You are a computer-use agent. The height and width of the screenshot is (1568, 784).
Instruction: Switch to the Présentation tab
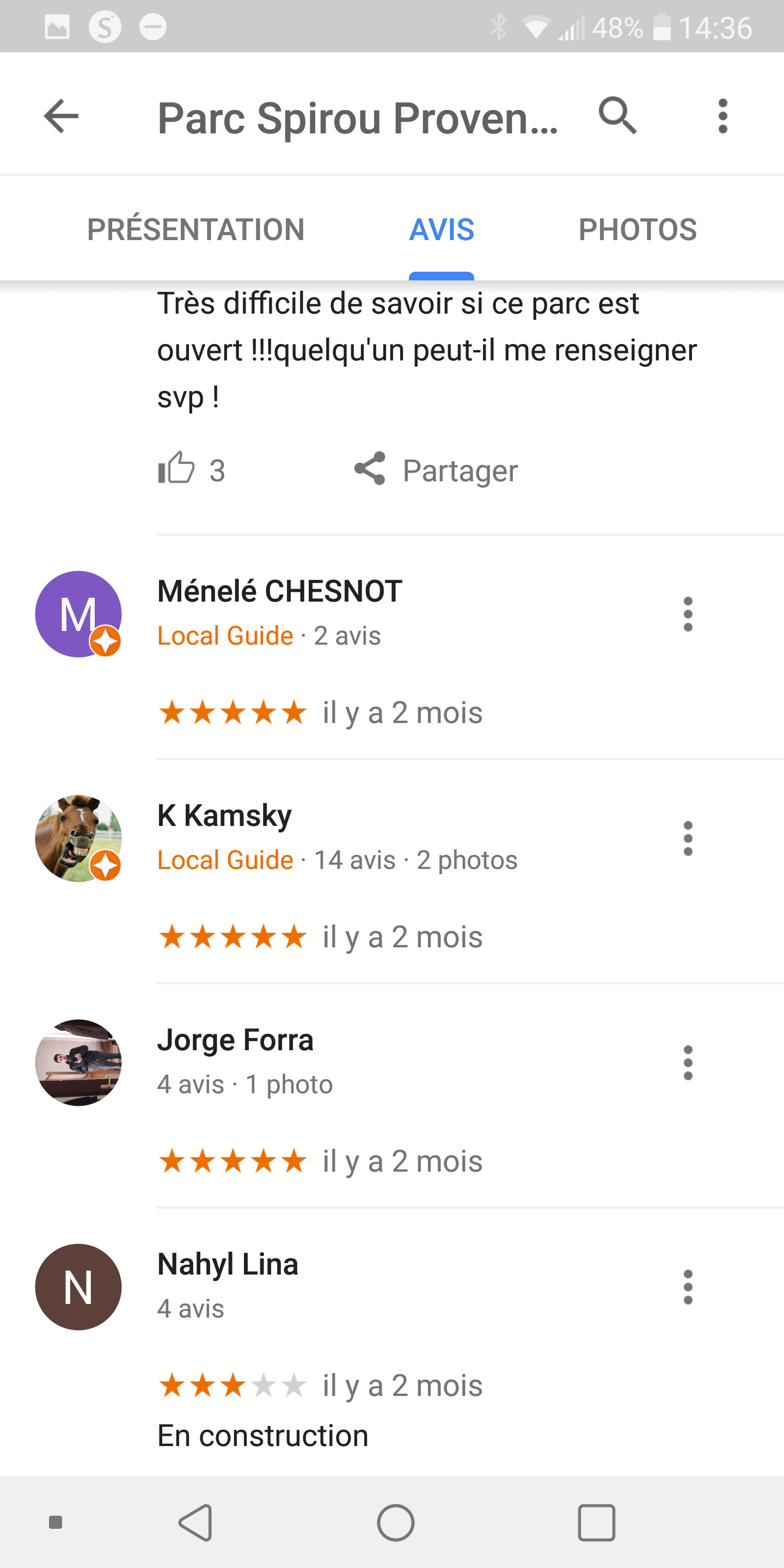pos(195,229)
